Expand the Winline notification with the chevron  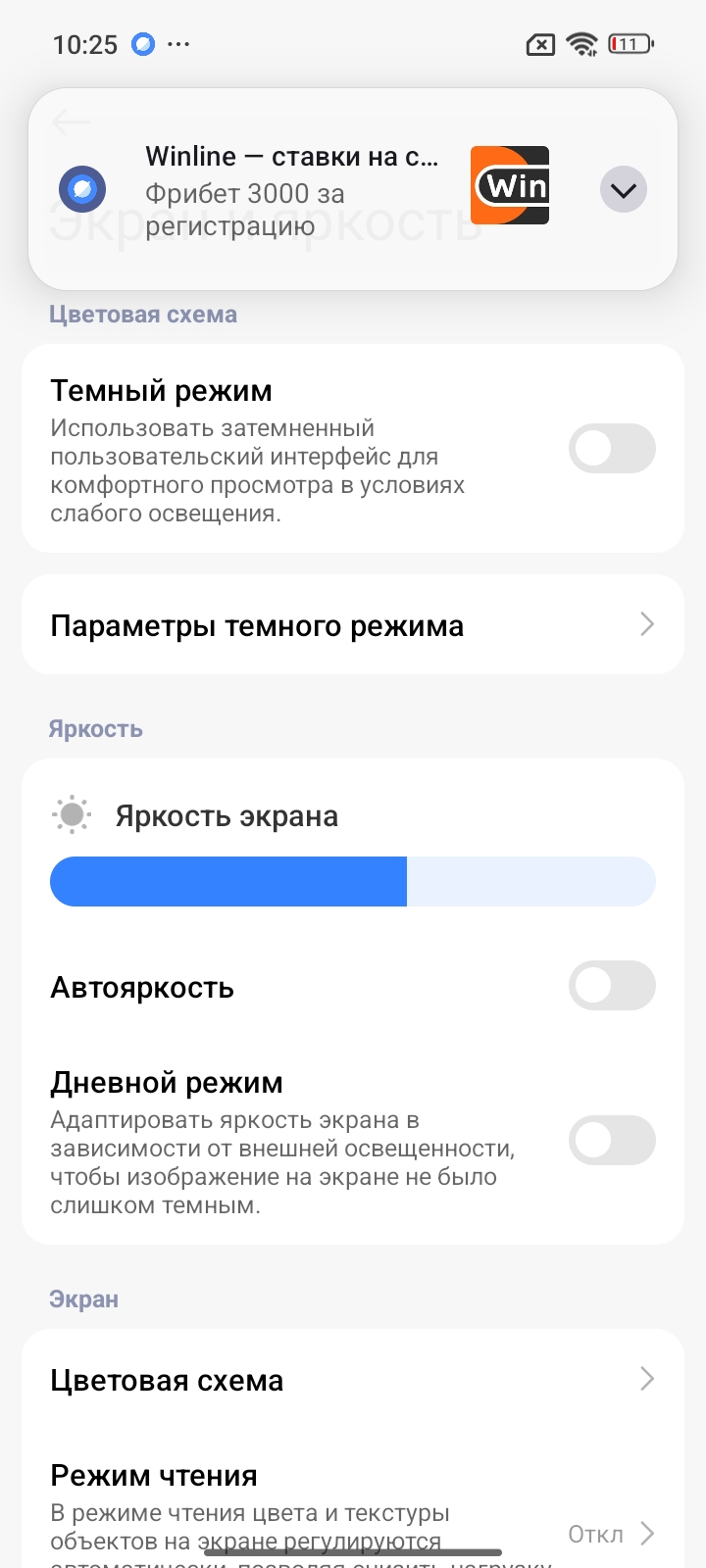point(623,190)
